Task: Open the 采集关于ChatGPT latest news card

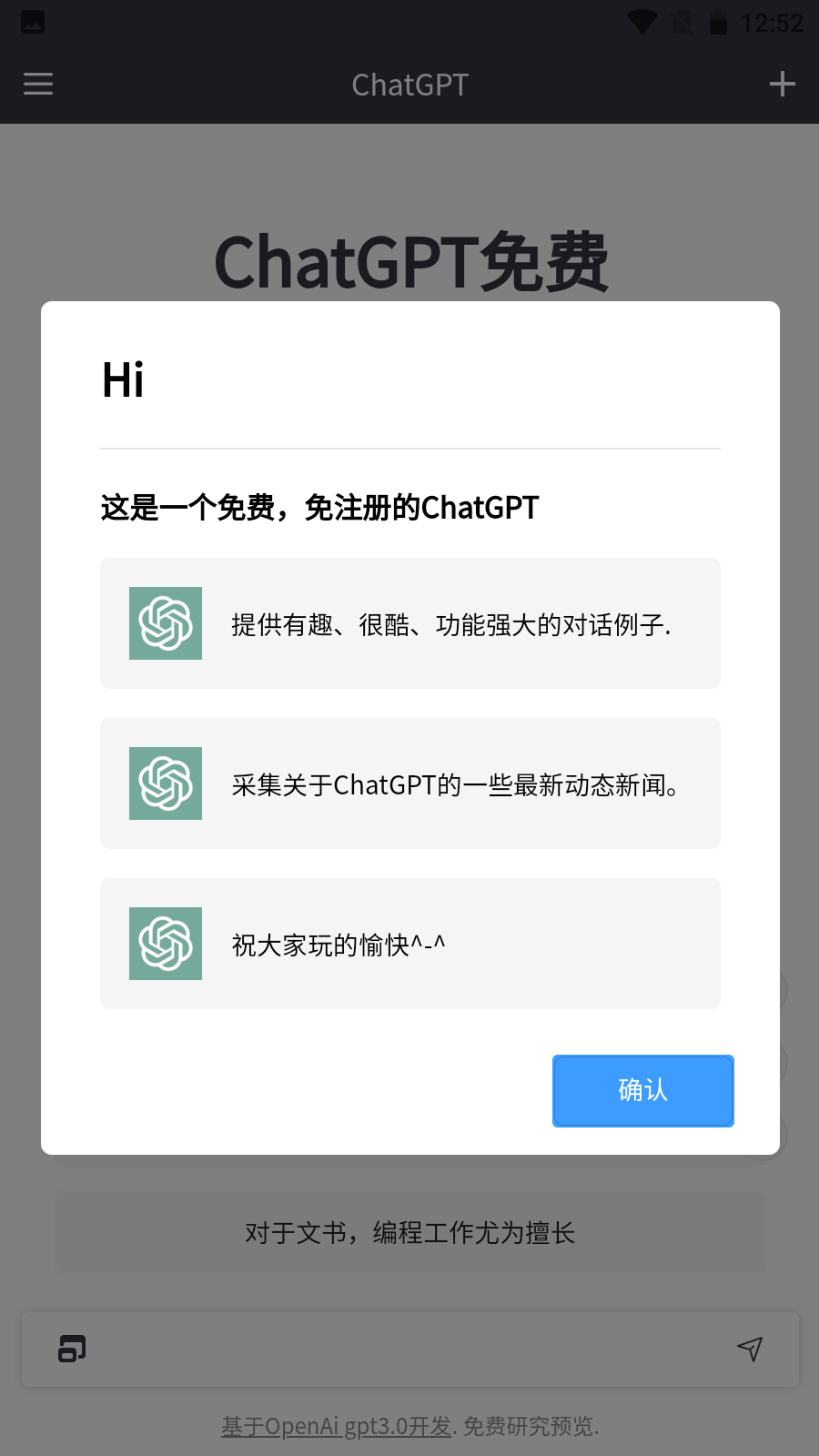Action: tap(410, 784)
